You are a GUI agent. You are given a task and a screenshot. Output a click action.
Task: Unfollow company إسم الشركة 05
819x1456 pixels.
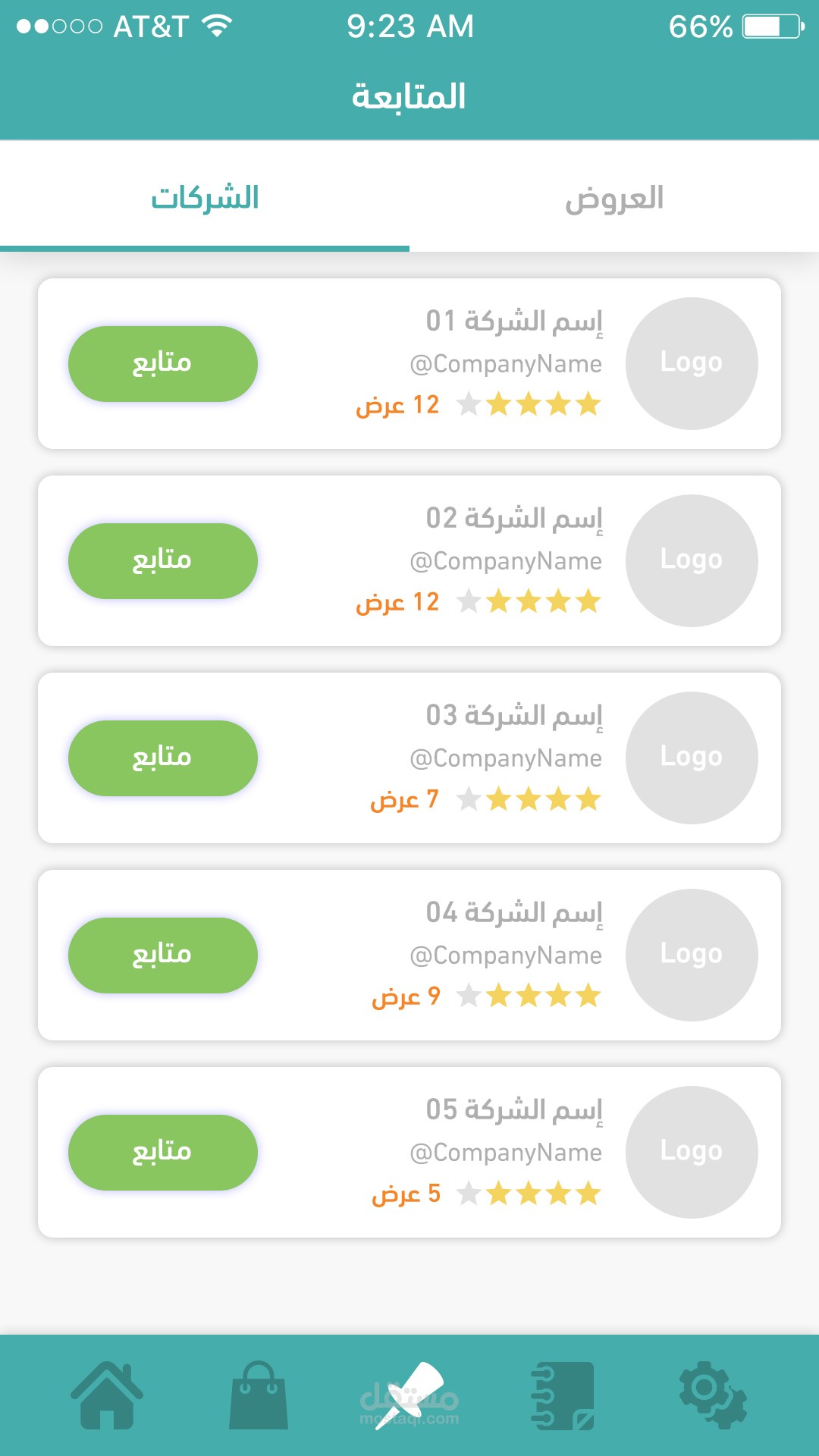(163, 1153)
